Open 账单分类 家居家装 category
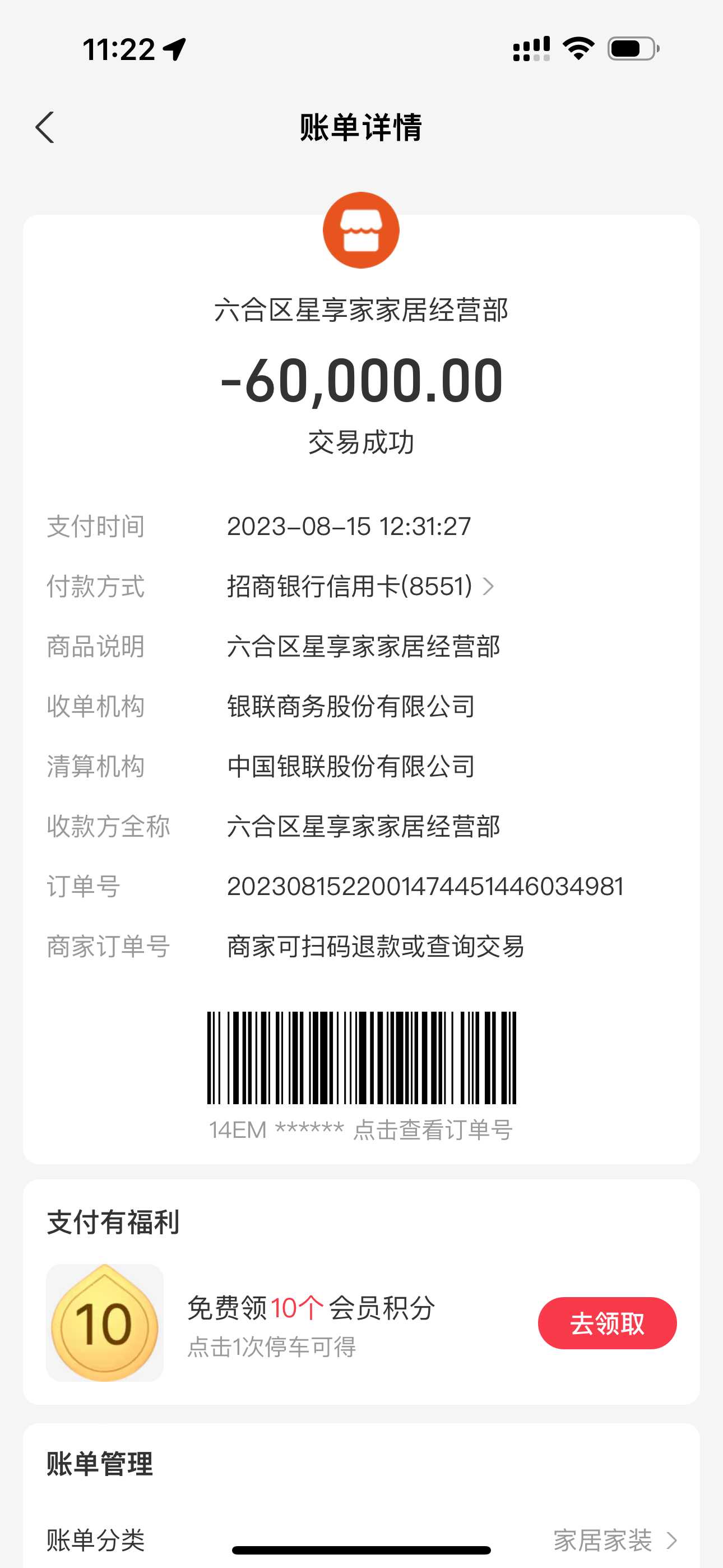The width and height of the screenshot is (723, 1568). click(615, 1540)
